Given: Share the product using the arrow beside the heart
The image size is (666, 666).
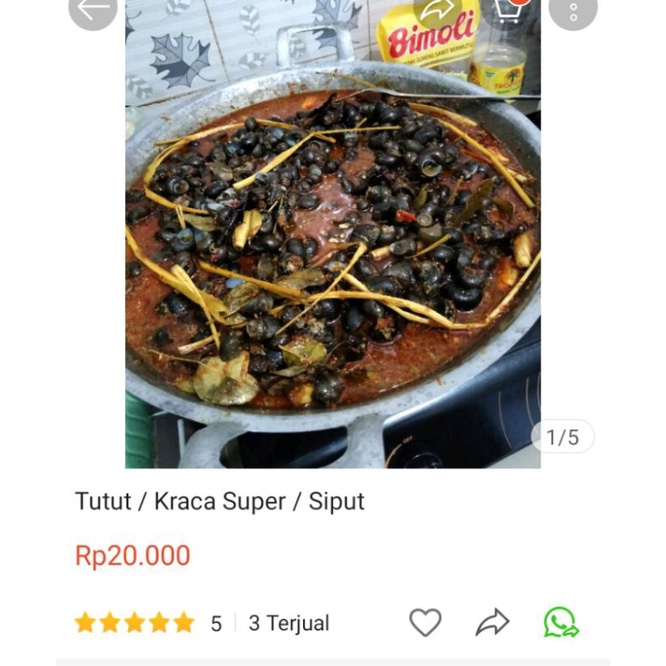Looking at the screenshot, I should (492, 623).
